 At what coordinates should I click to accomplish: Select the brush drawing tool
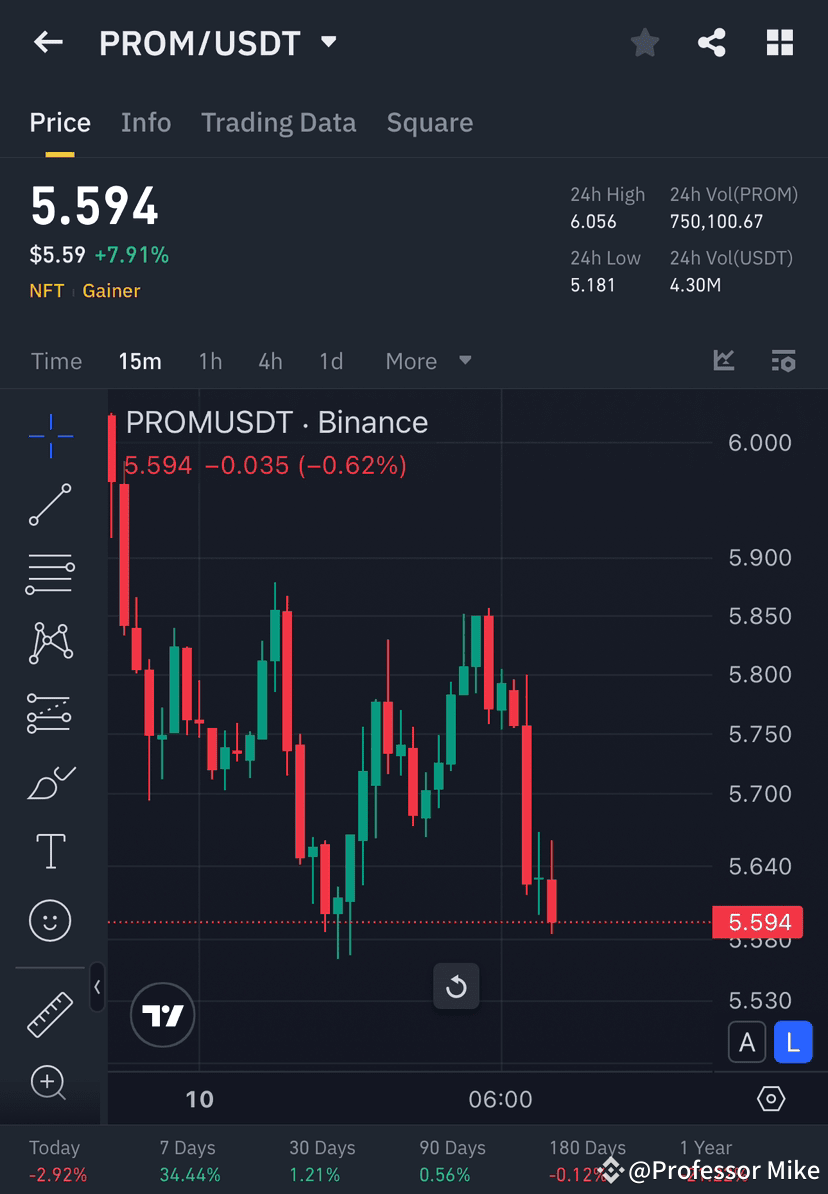pyautogui.click(x=50, y=782)
